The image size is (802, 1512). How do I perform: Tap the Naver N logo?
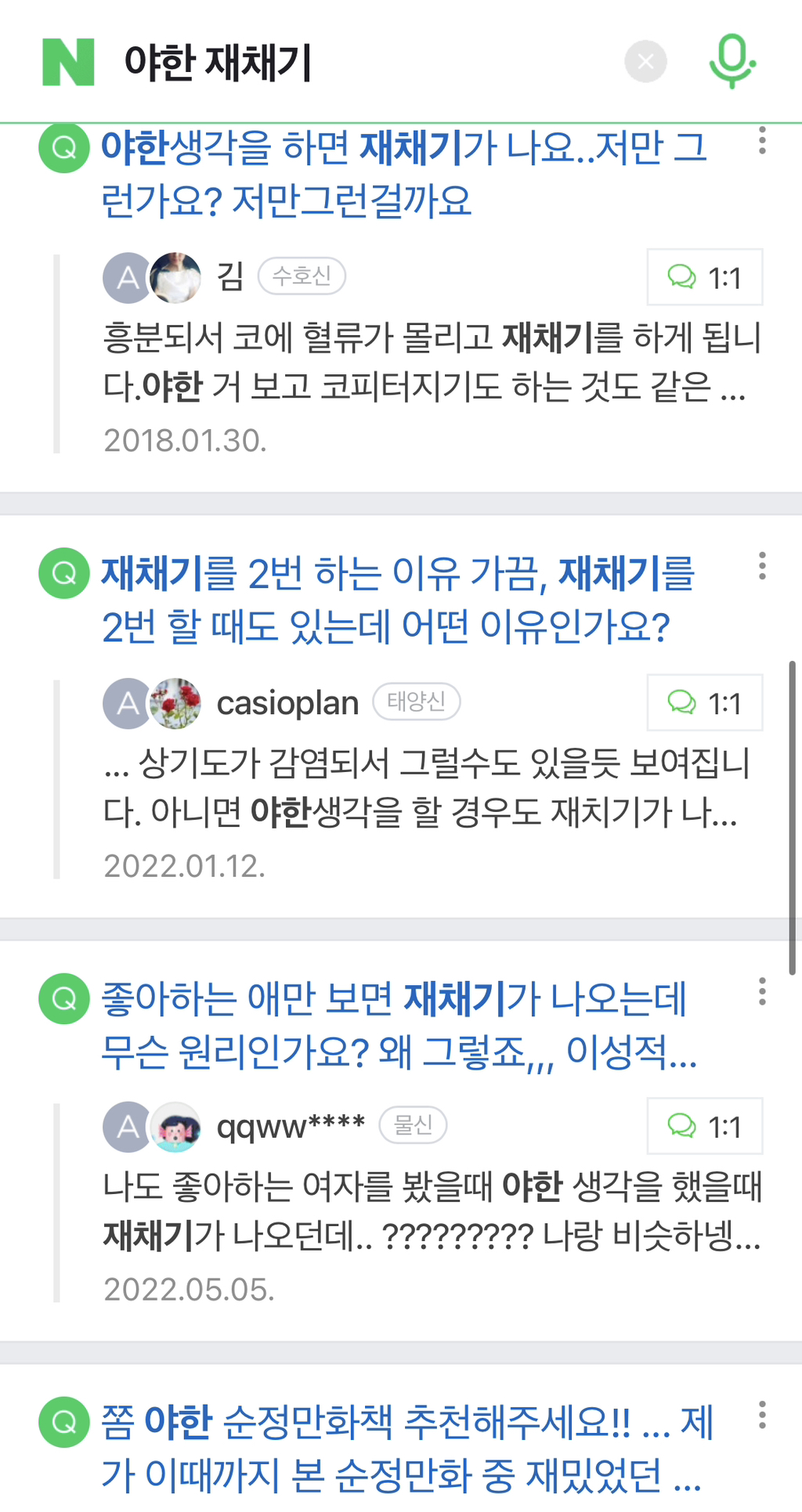[x=68, y=62]
